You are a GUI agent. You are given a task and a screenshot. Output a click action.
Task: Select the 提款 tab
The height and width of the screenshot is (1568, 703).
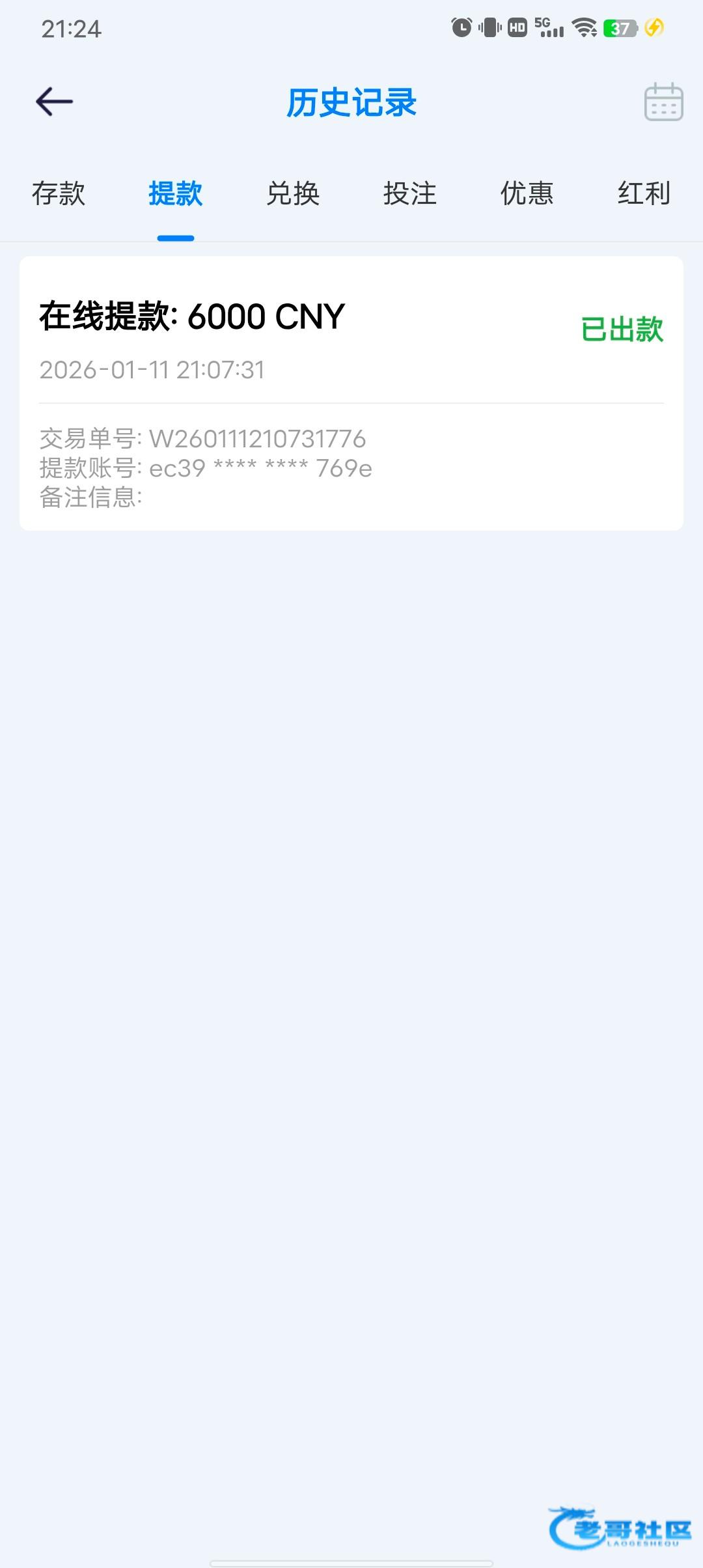tap(175, 193)
